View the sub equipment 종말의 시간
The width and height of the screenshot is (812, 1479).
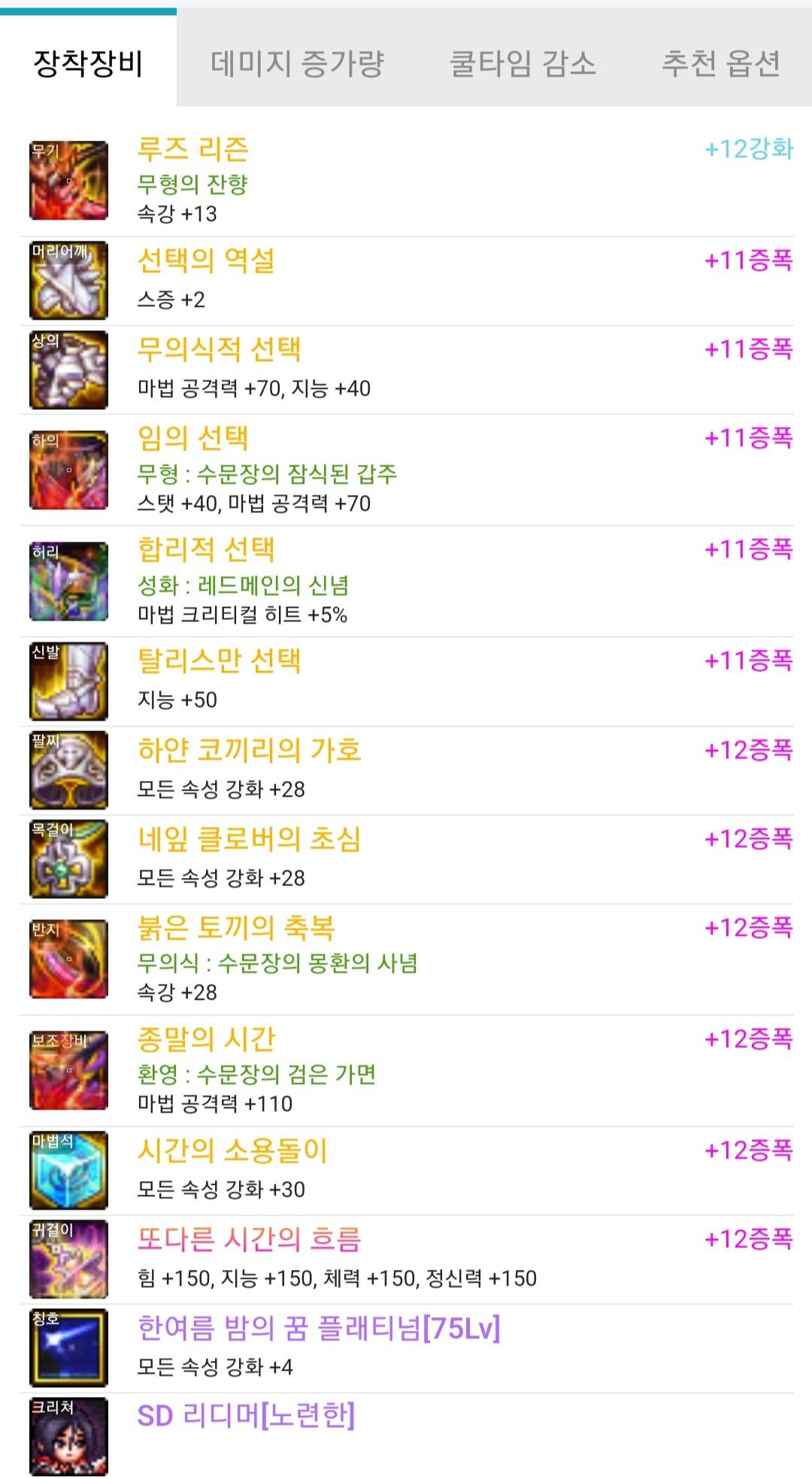(x=206, y=1040)
